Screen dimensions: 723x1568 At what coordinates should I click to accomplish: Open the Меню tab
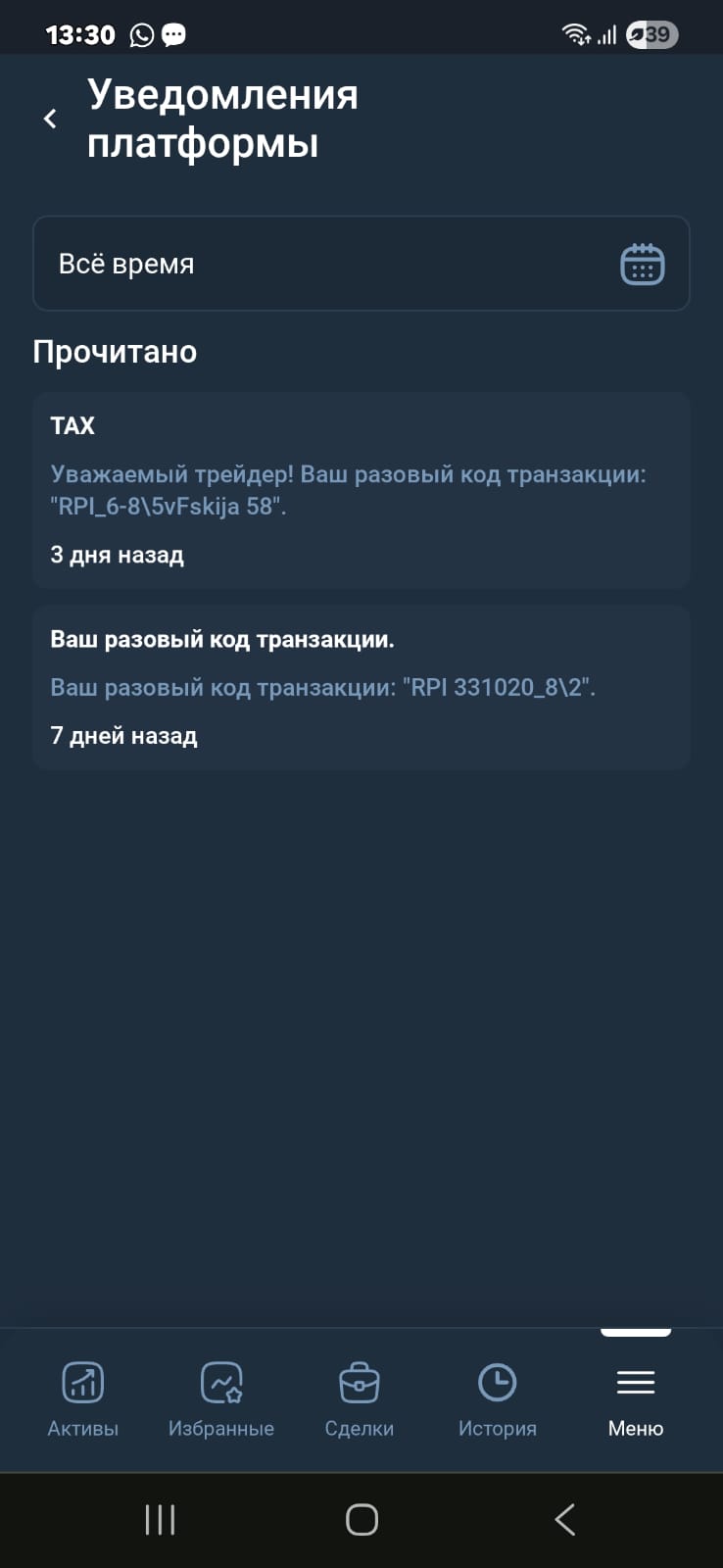click(636, 1398)
